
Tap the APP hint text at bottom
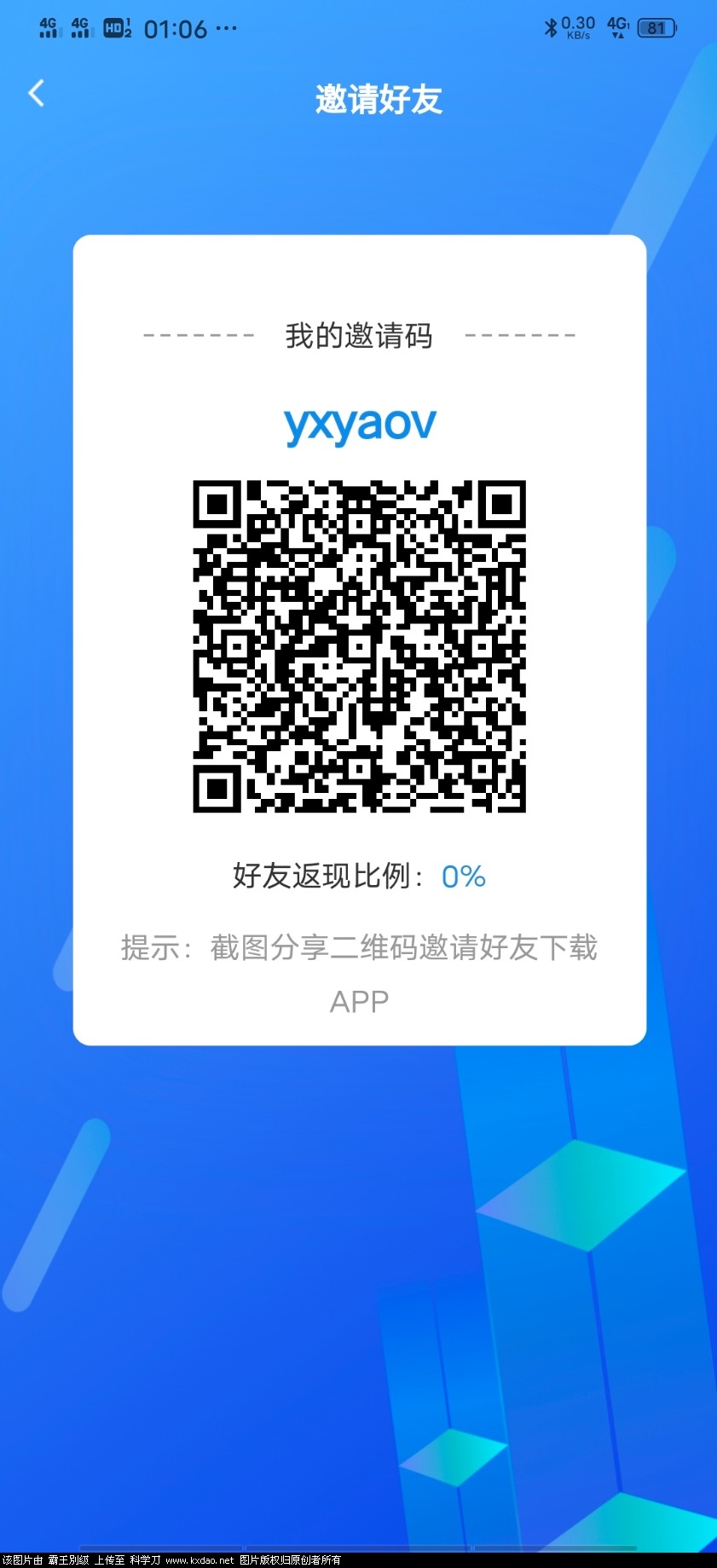tap(358, 1000)
